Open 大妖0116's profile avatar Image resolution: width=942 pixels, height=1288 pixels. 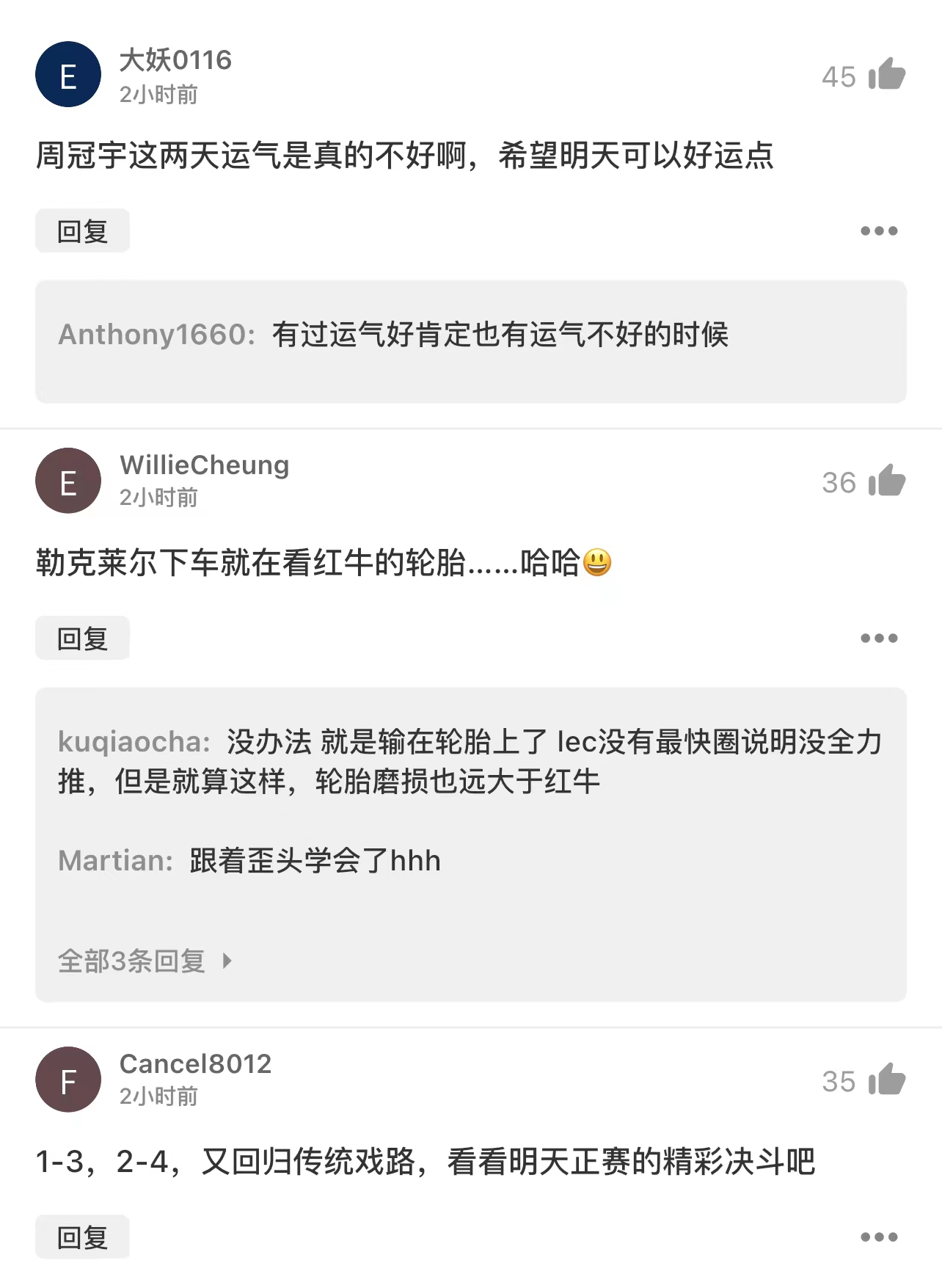point(68,75)
